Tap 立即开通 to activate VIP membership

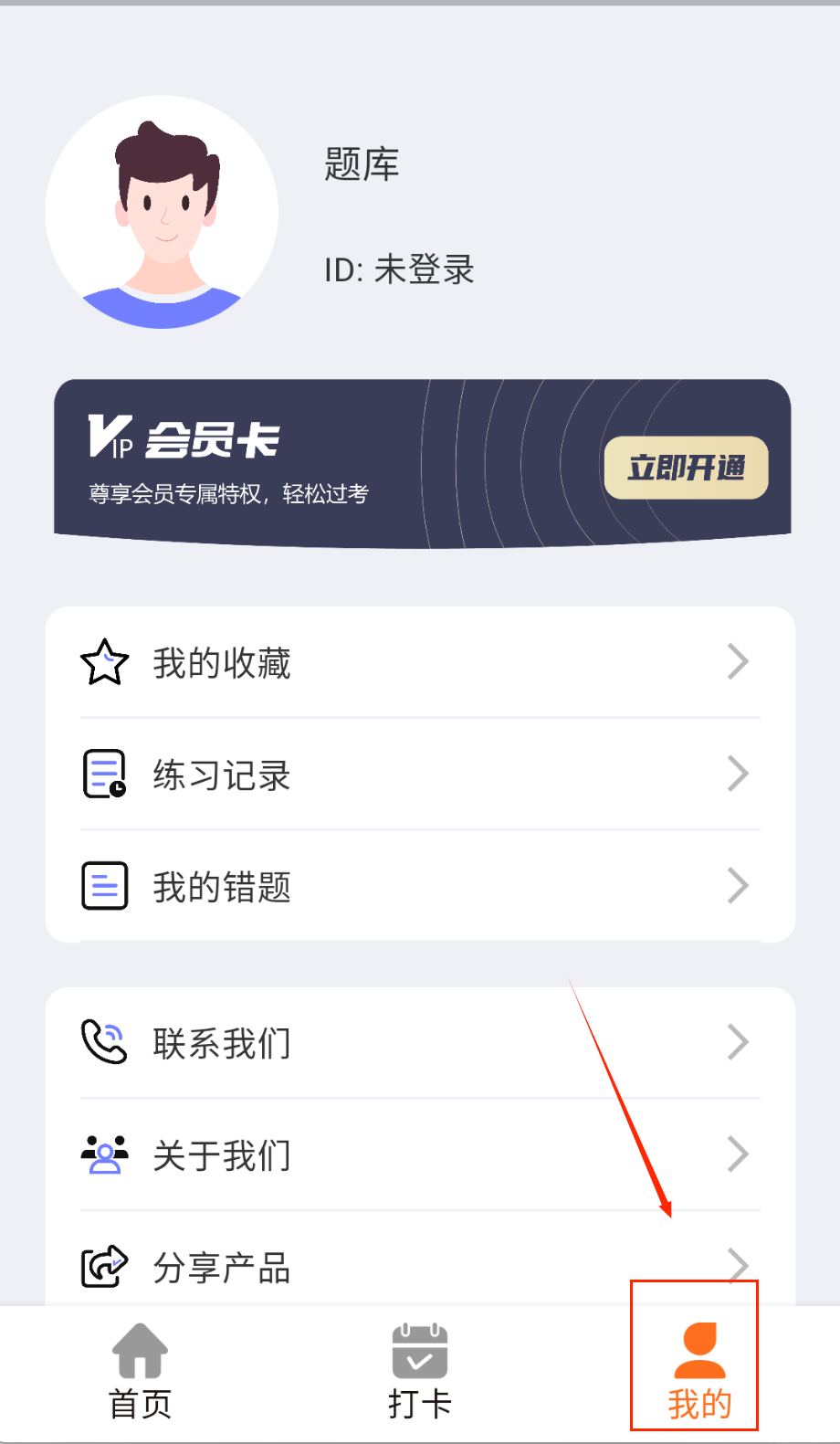click(x=686, y=468)
